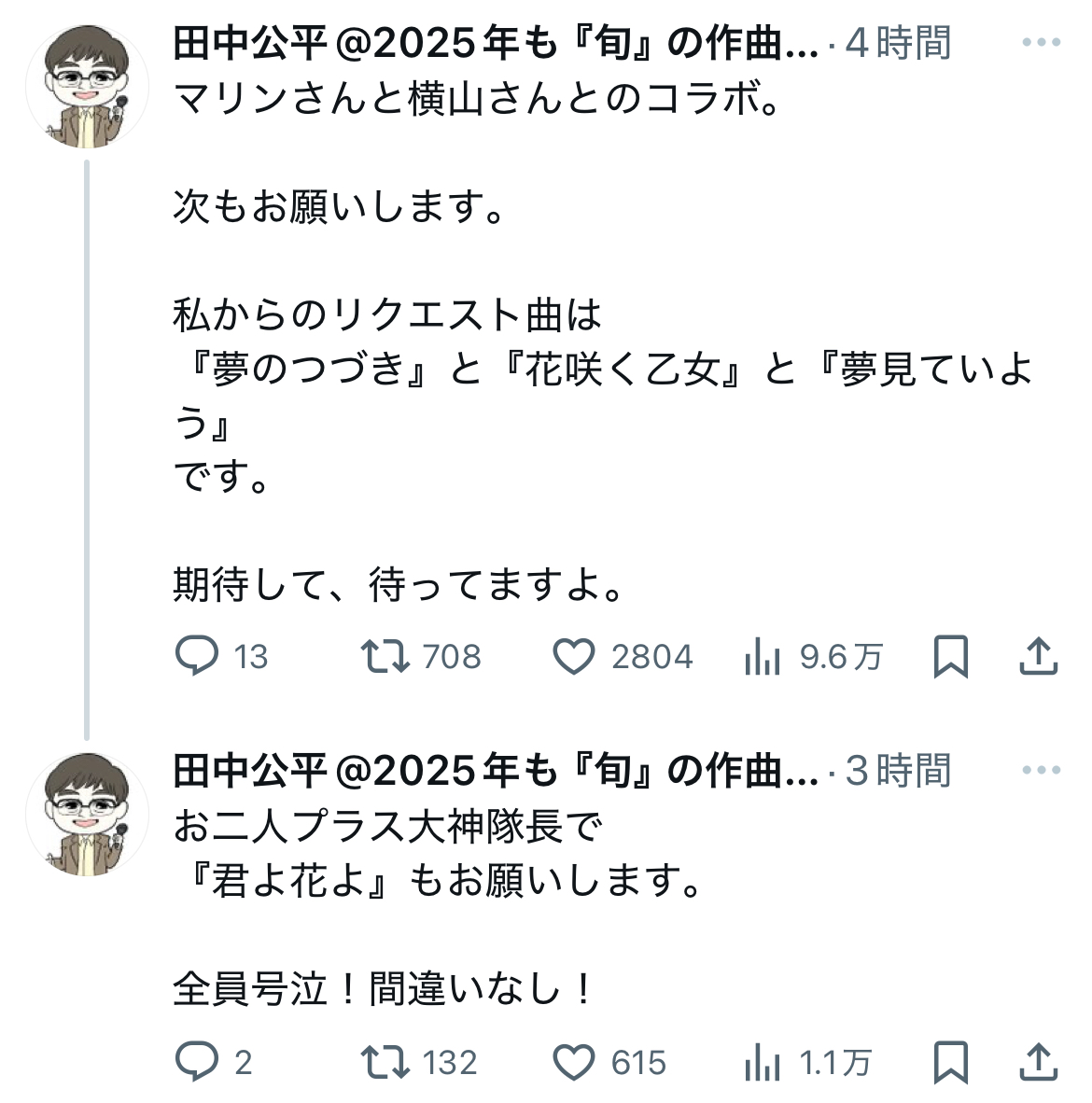Viewport: 1092px width, 1103px height.
Task: Share the post with 615 likes
Action: tap(1039, 1062)
